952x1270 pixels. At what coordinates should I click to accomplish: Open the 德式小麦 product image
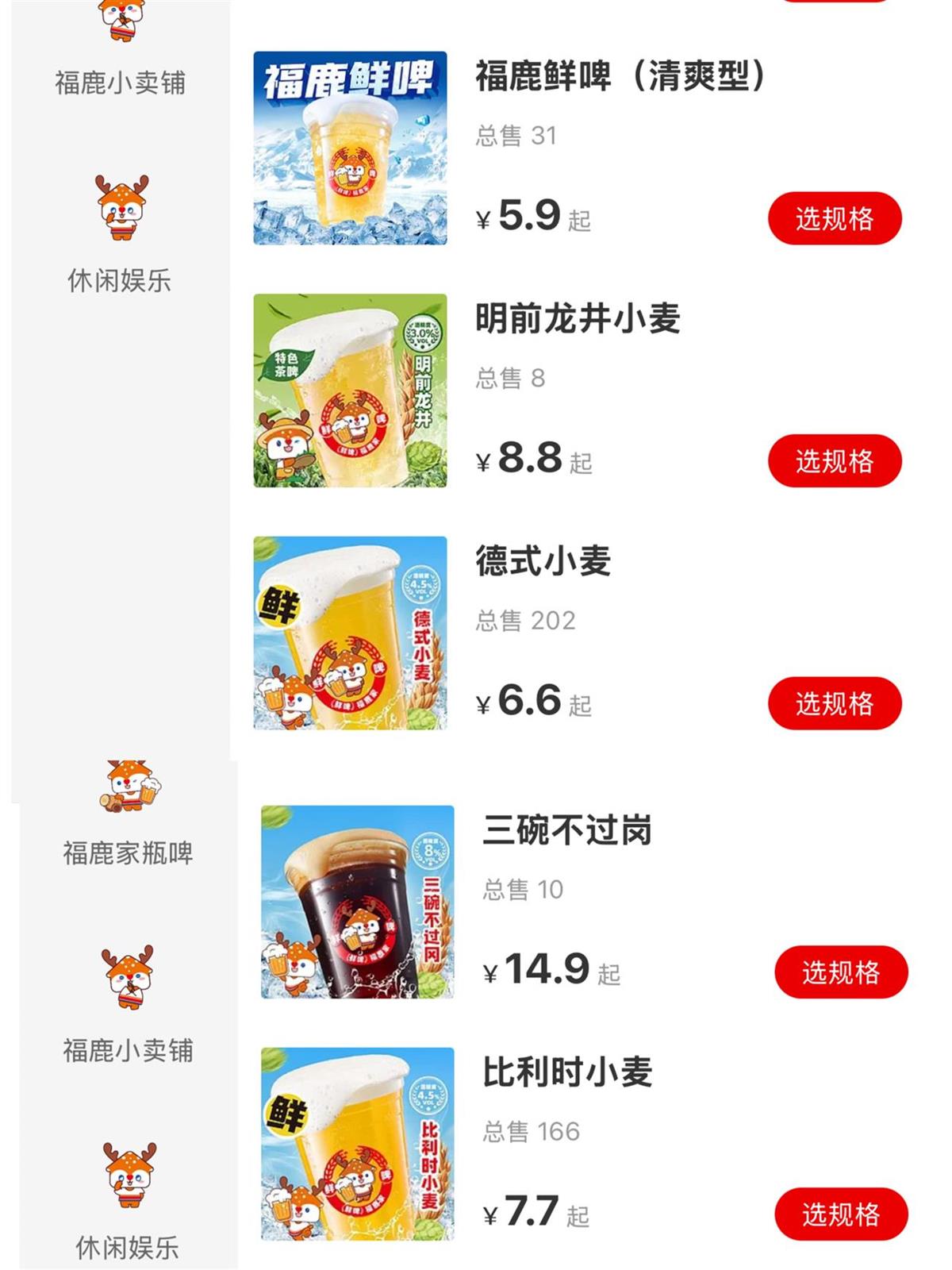point(350,633)
